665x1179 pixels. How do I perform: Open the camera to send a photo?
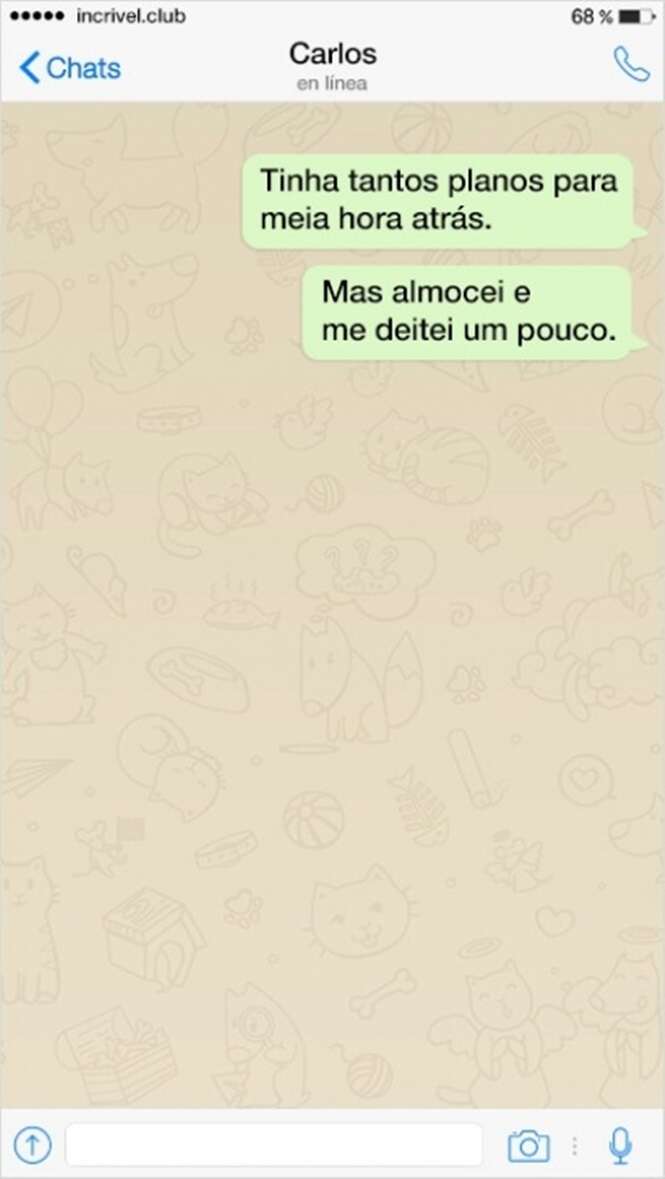click(x=528, y=1145)
